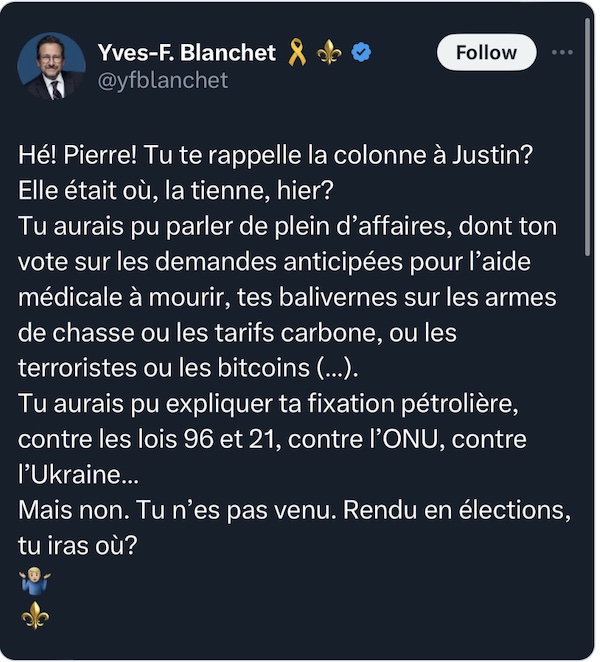
Task: Open the post's overflow menu
Action: (564, 53)
